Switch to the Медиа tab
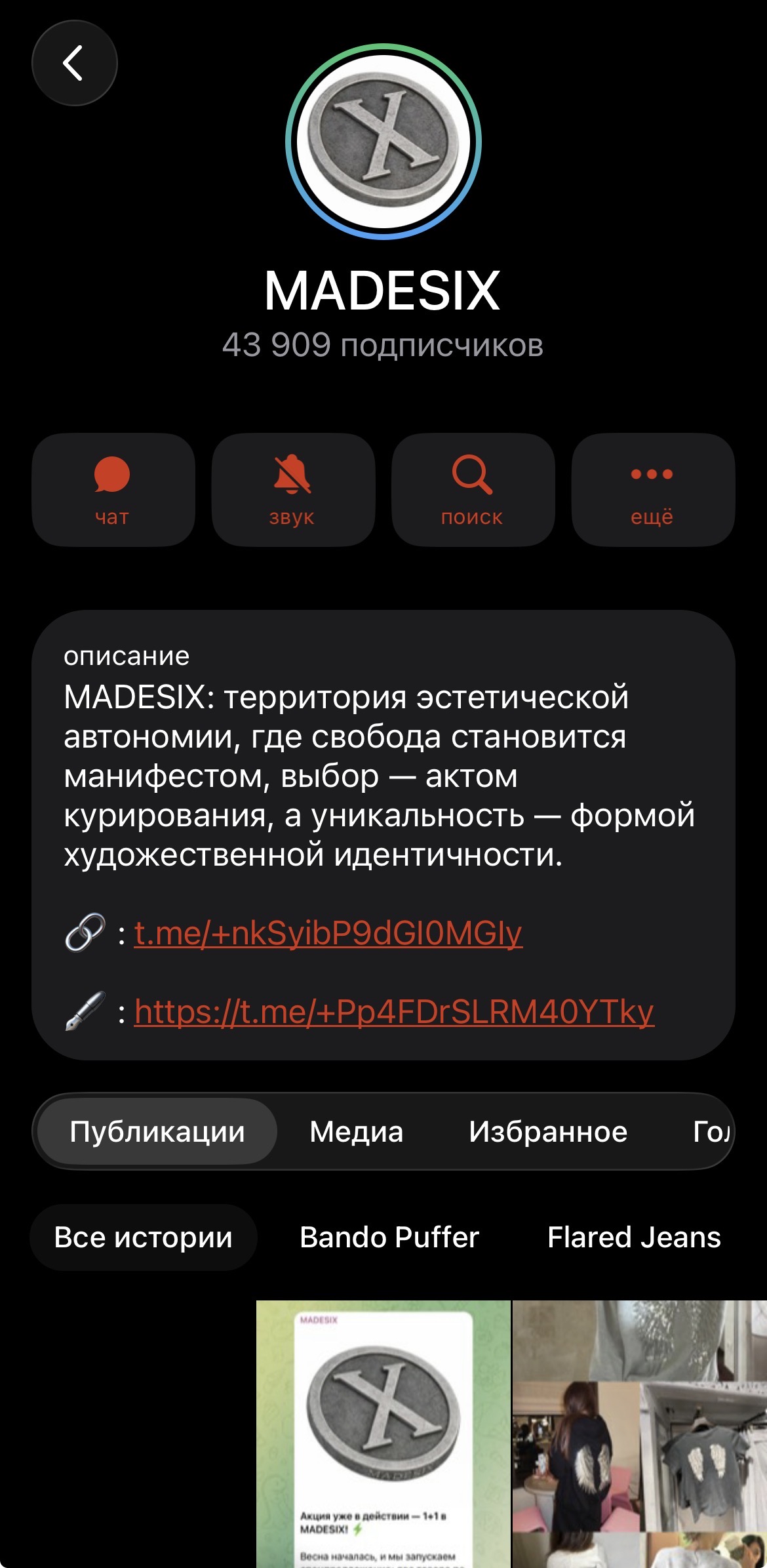This screenshot has height=1568, width=767. [356, 1132]
